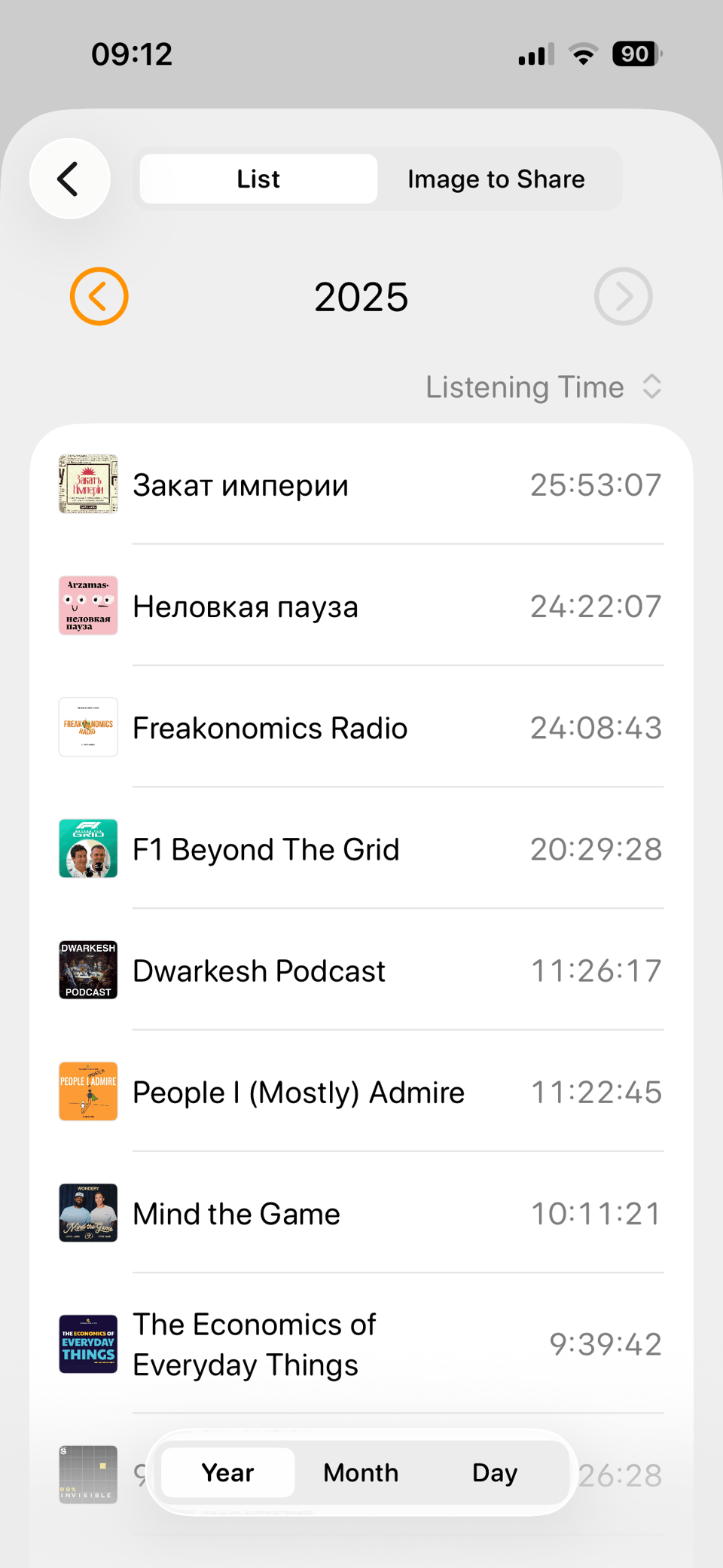Tap the Mind the Game artwork
Image resolution: width=723 pixels, height=1568 pixels.
[x=88, y=1213]
